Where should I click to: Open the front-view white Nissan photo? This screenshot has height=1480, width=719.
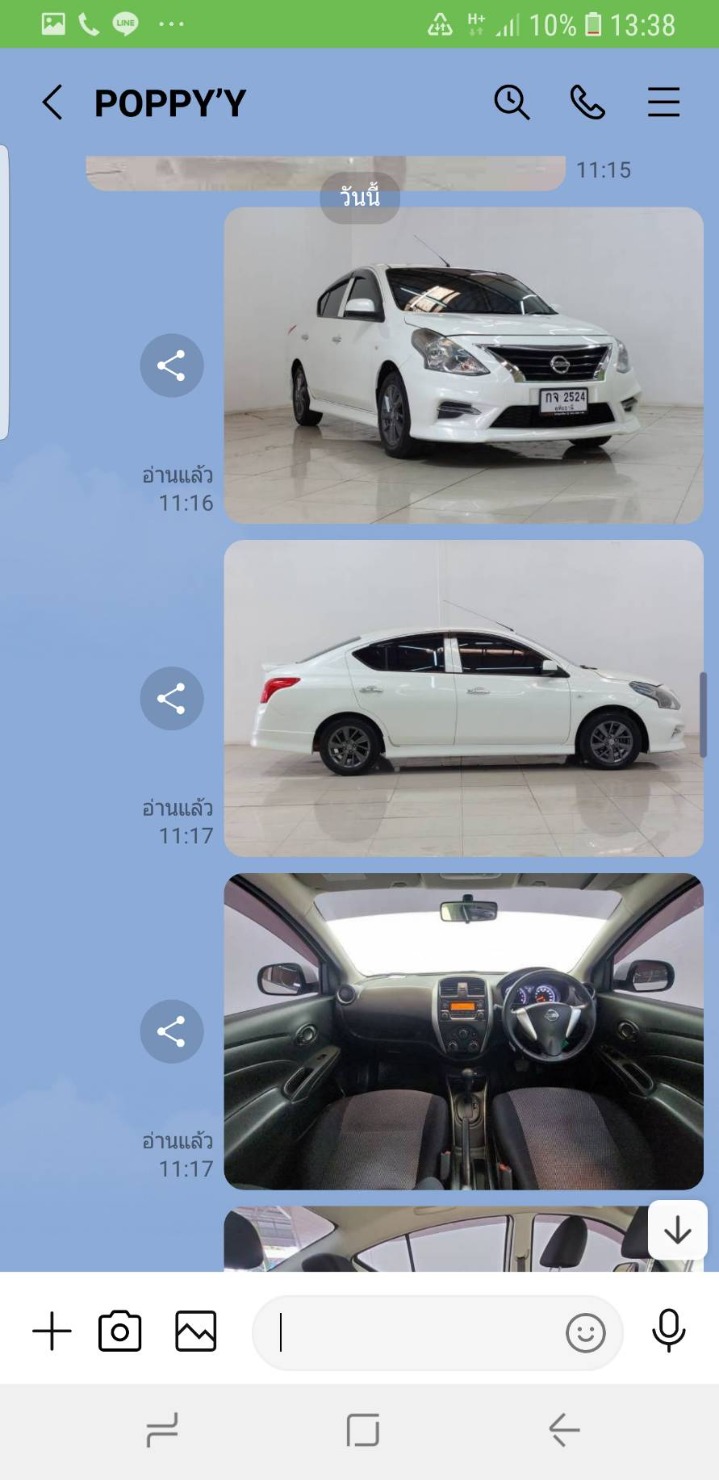464,366
